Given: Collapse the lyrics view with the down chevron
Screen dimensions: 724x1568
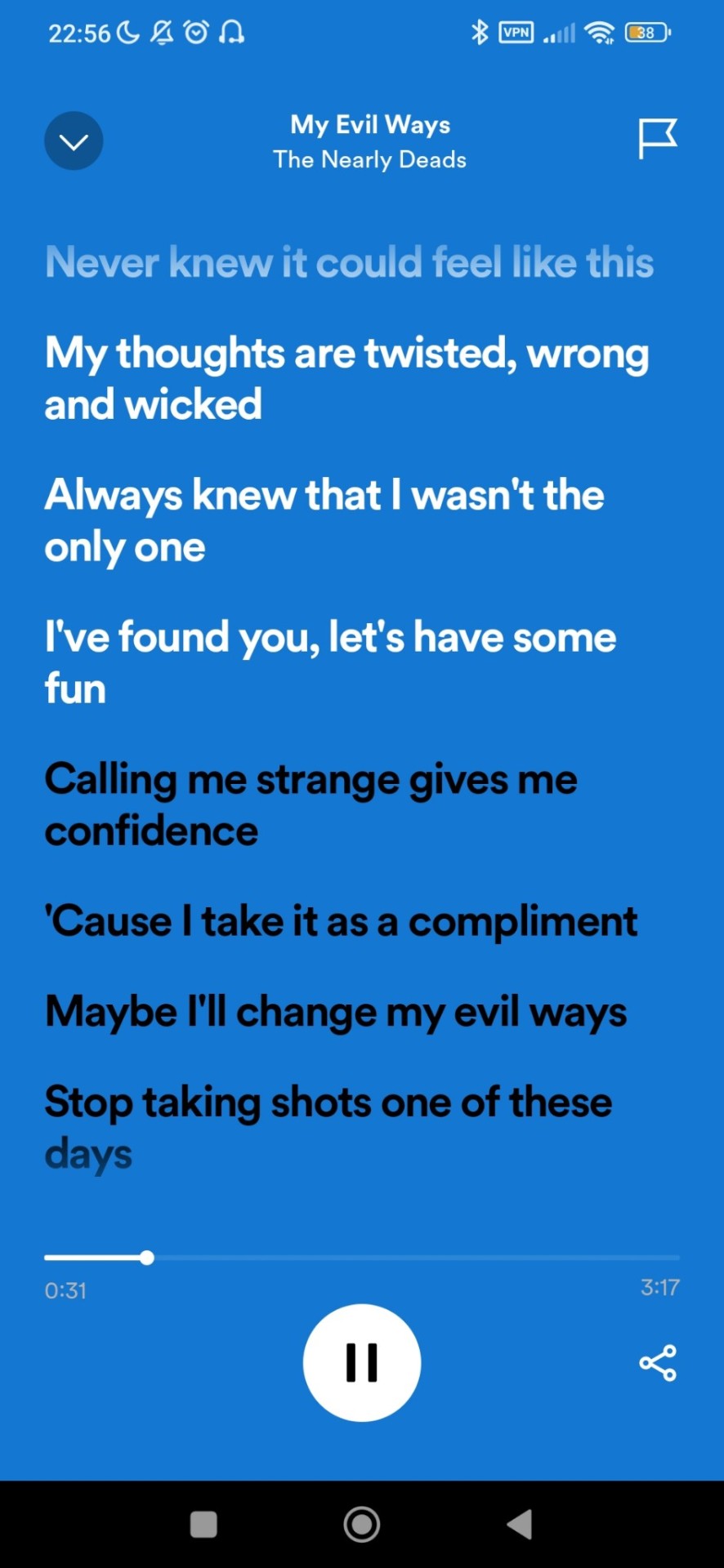Looking at the screenshot, I should coord(74,141).
